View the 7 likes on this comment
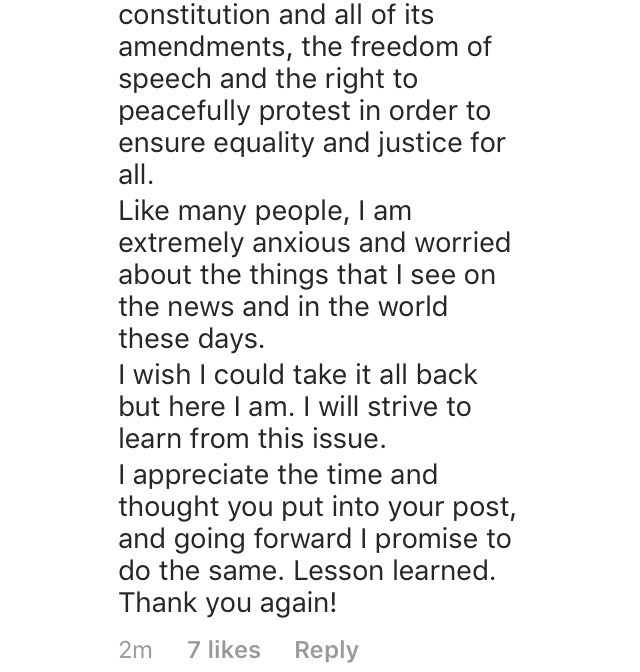Image resolution: width=640 pixels, height=672 pixels. 223,650
